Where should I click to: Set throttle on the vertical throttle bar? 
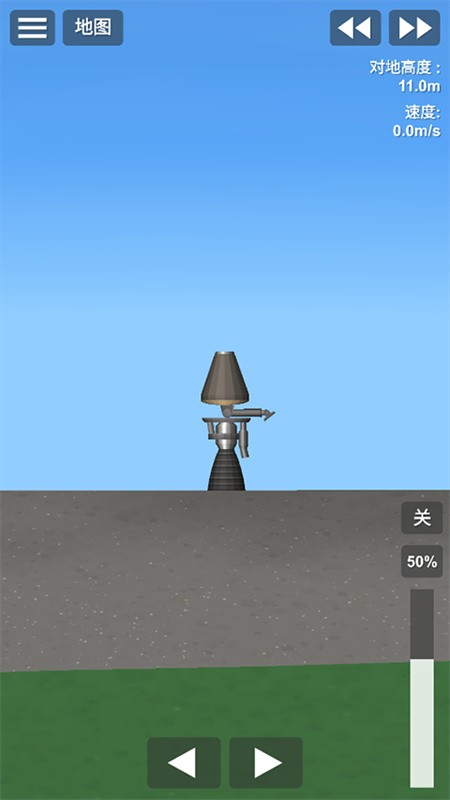coord(422,688)
